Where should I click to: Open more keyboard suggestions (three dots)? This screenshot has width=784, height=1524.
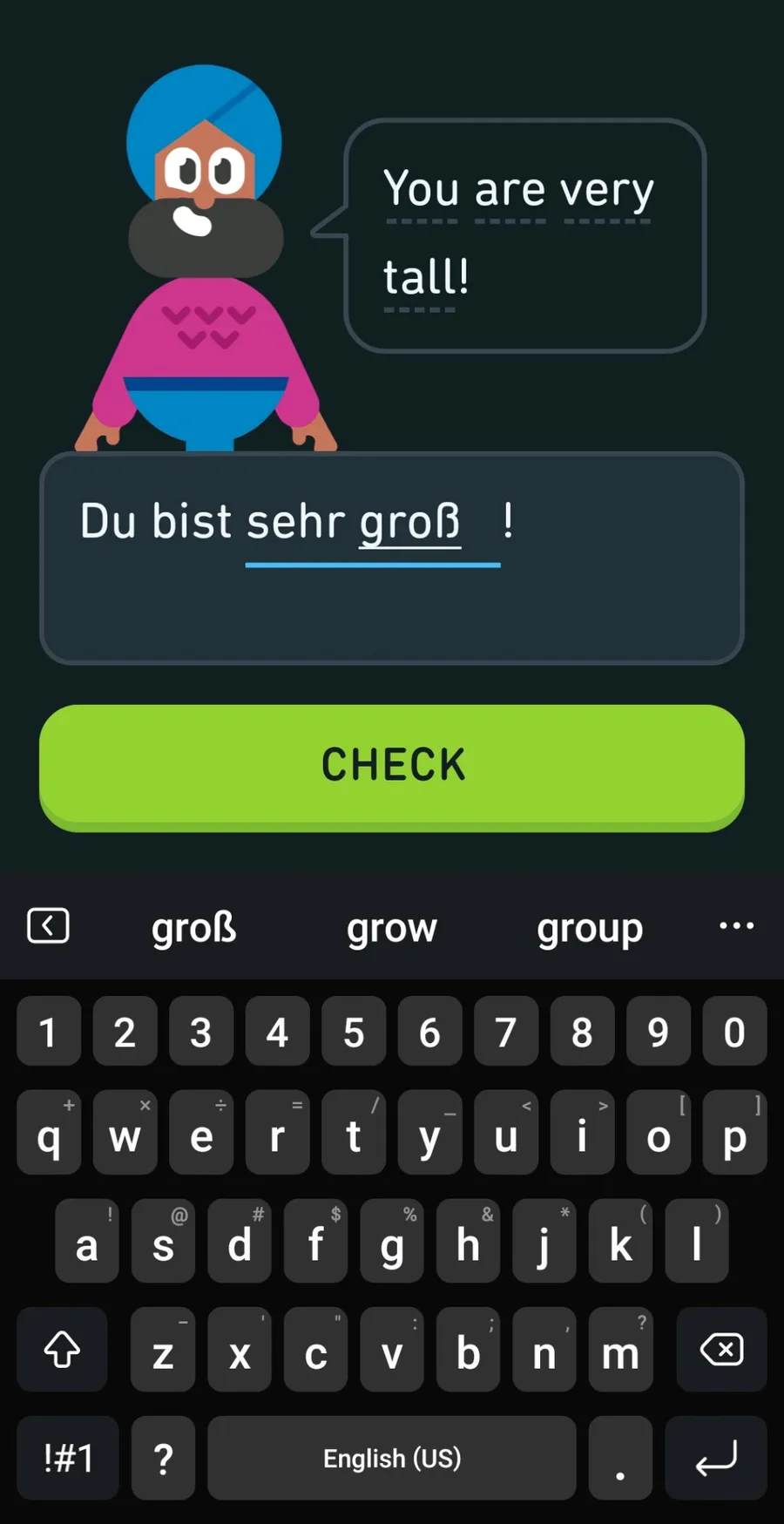[x=736, y=925]
